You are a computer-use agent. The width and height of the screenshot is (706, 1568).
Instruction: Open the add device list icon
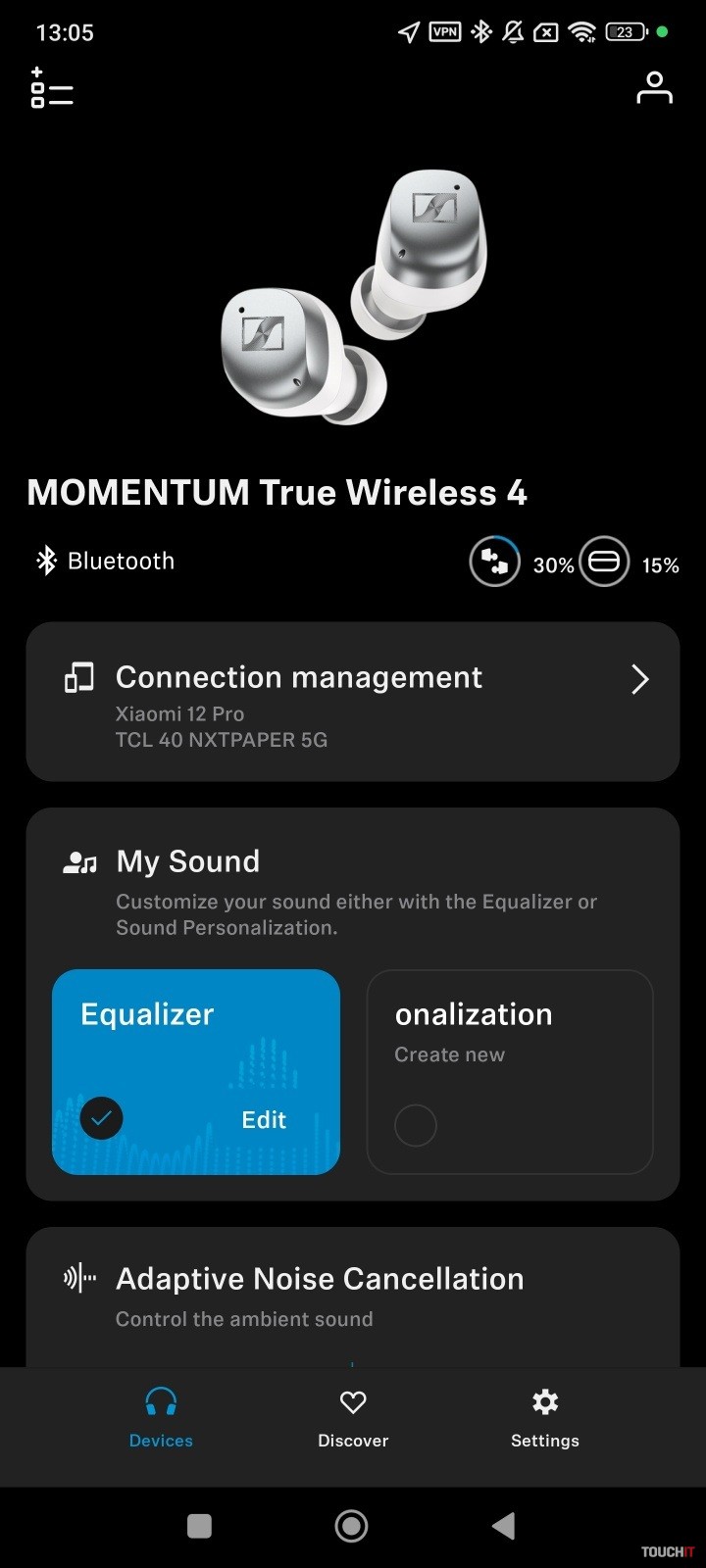pos(52,87)
